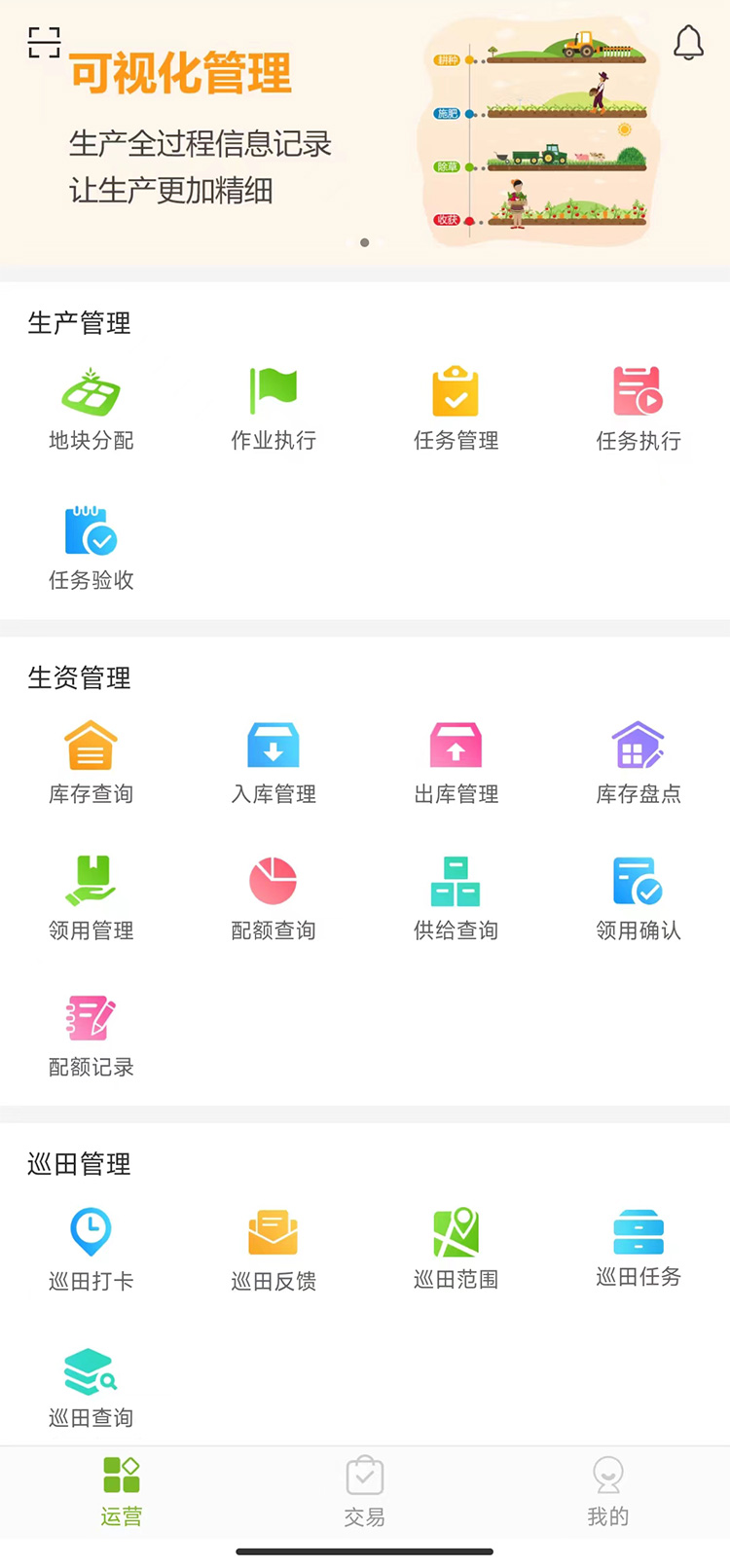Open the scan QR code icon

click(x=44, y=43)
